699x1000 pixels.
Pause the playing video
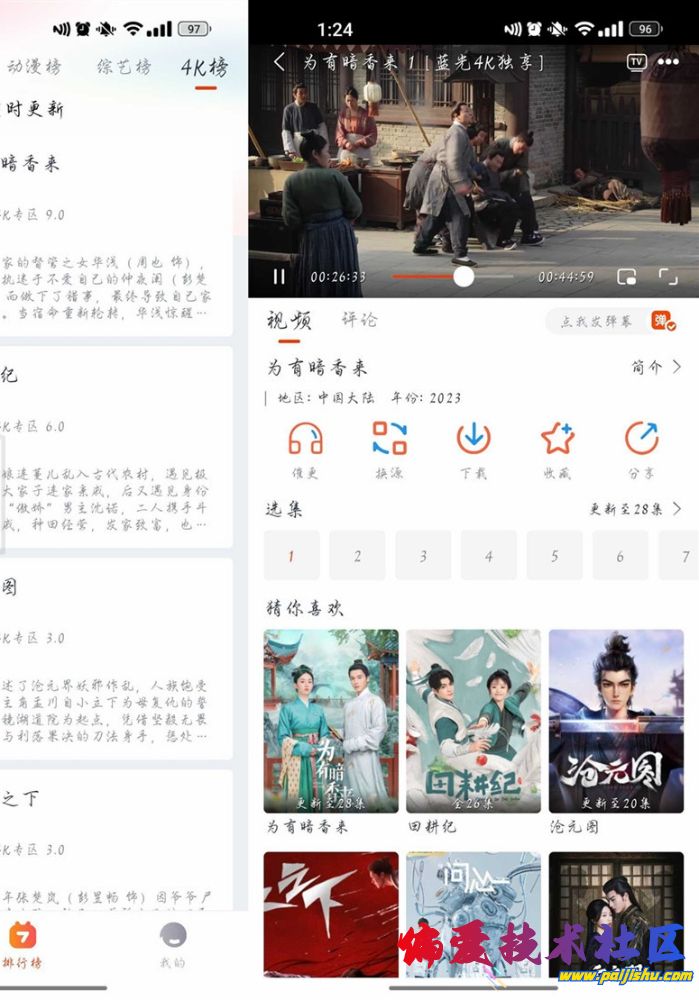(x=279, y=277)
